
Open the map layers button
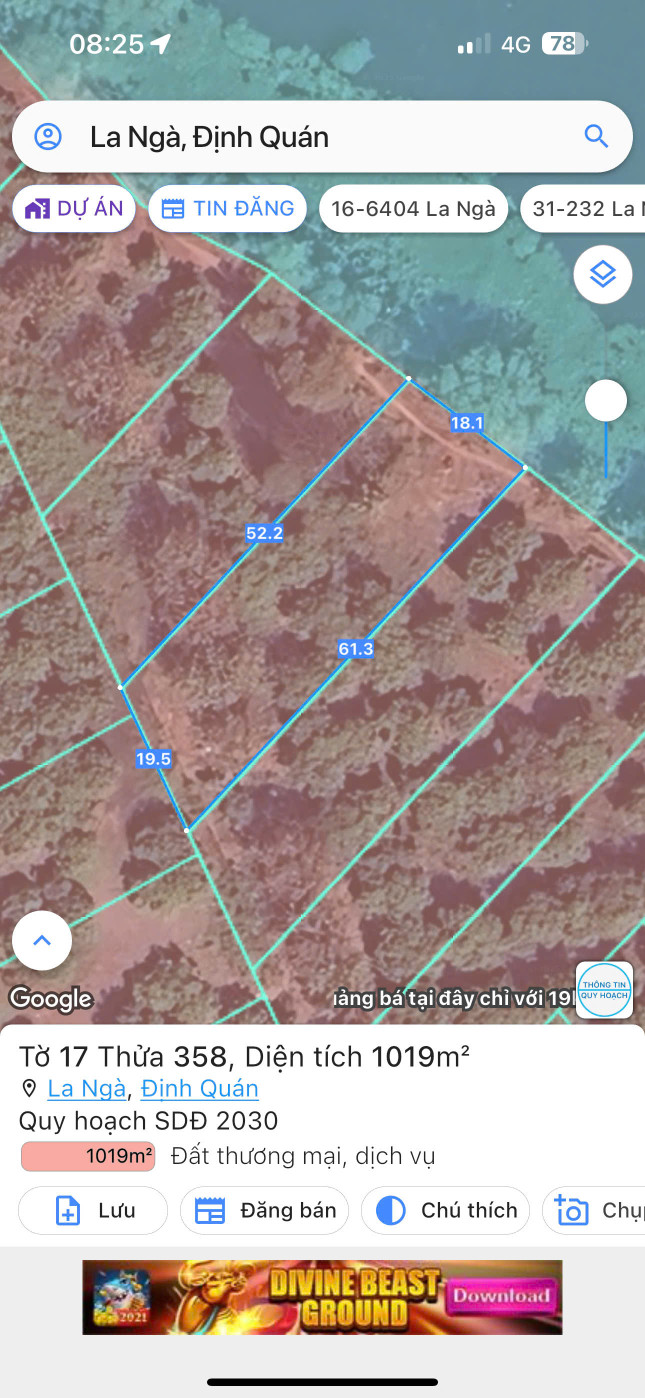click(x=602, y=274)
